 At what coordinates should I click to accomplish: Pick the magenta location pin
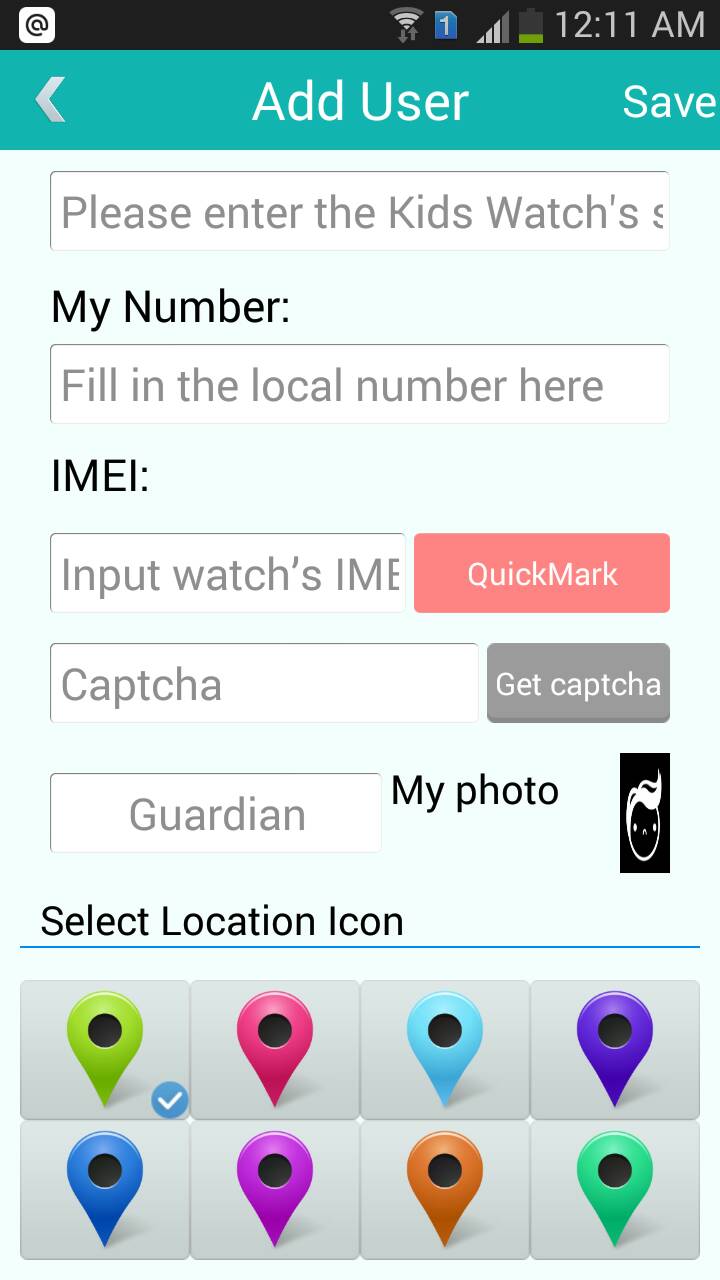[275, 1190]
